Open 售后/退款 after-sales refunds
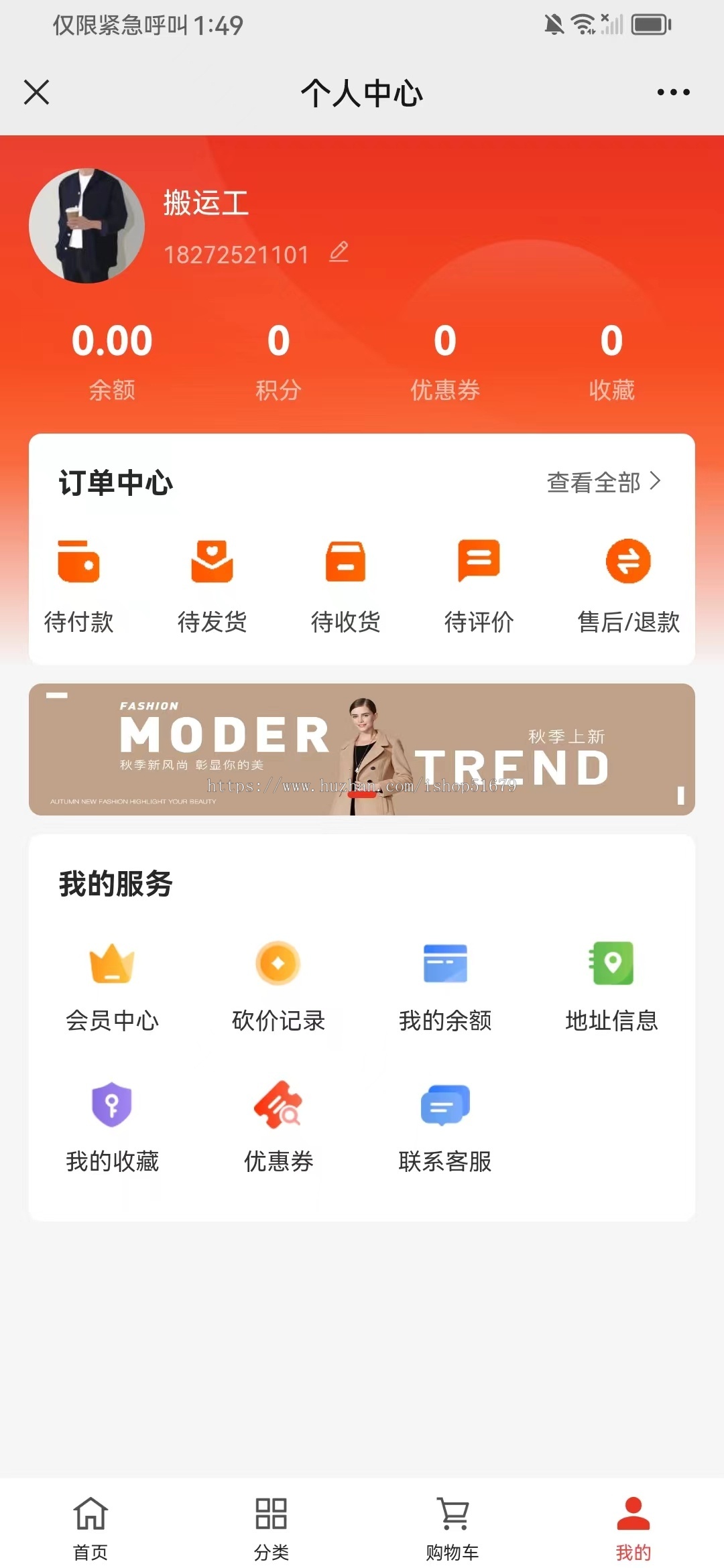This screenshot has height=1568, width=724. (628, 584)
